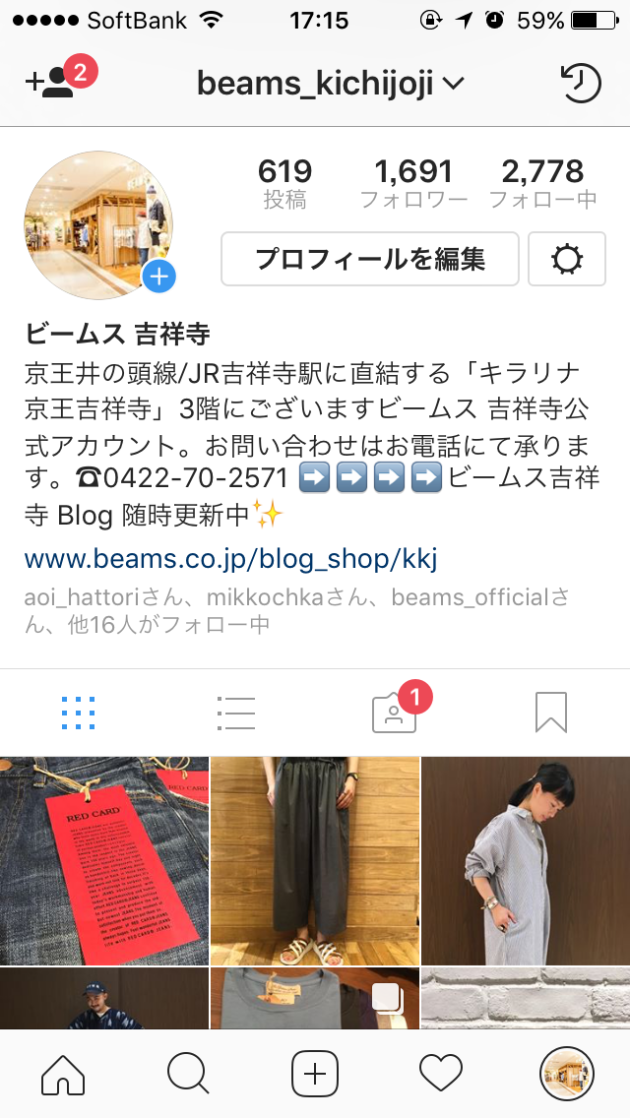Screen dimensions: 630x1118
Task: Open the www.beams.co.jp/blog_shop/kkj link
Action: pyautogui.click(x=230, y=557)
